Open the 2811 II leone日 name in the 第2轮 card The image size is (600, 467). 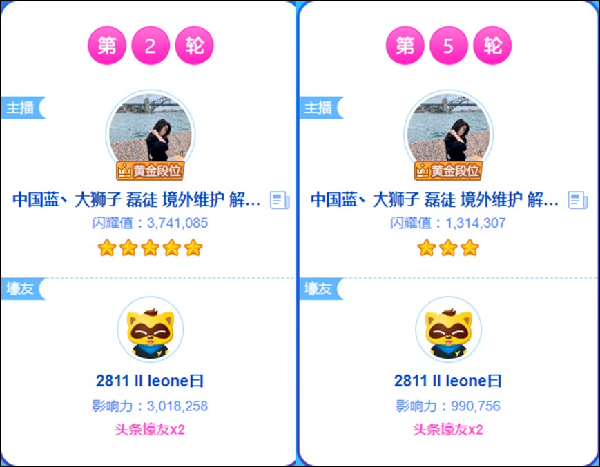pyautogui.click(x=150, y=381)
